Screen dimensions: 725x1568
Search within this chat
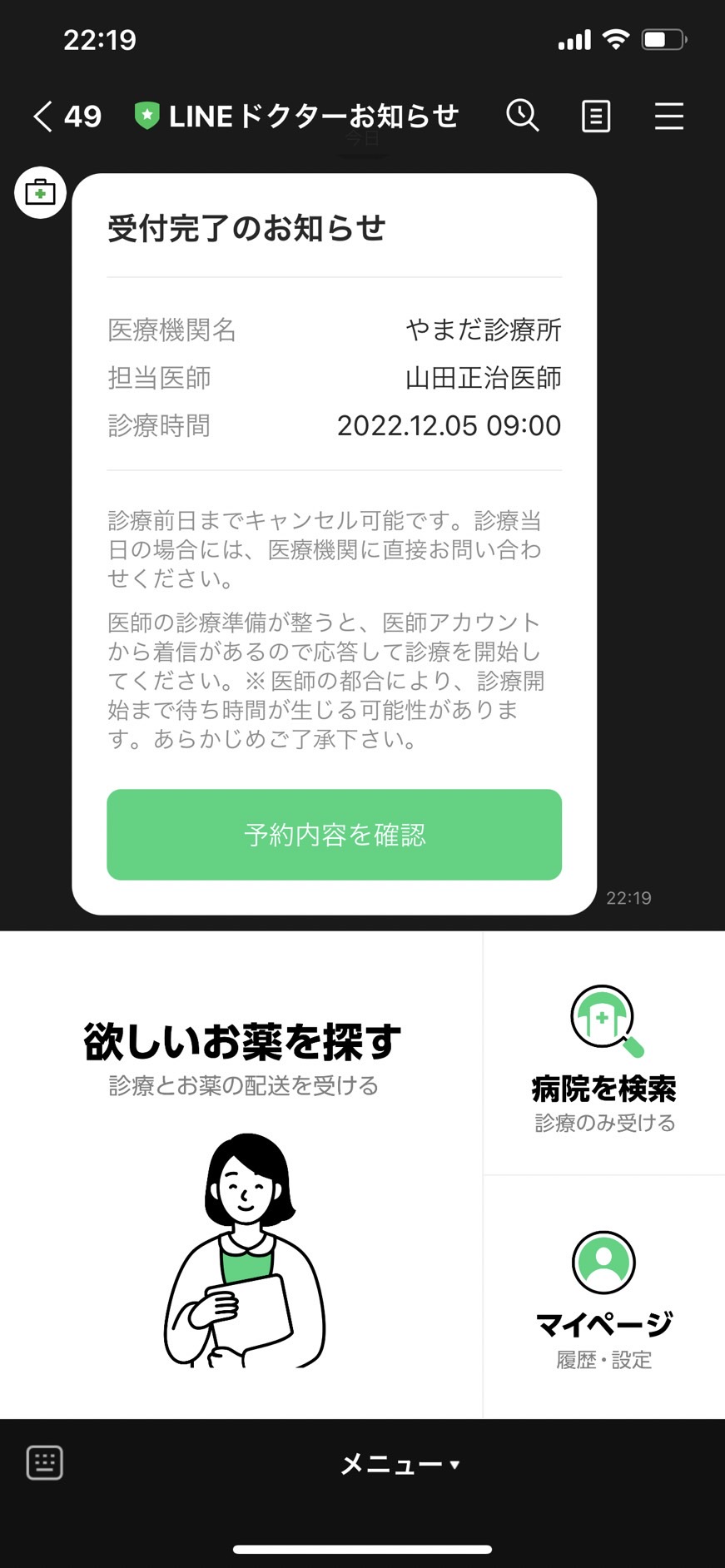[x=523, y=116]
